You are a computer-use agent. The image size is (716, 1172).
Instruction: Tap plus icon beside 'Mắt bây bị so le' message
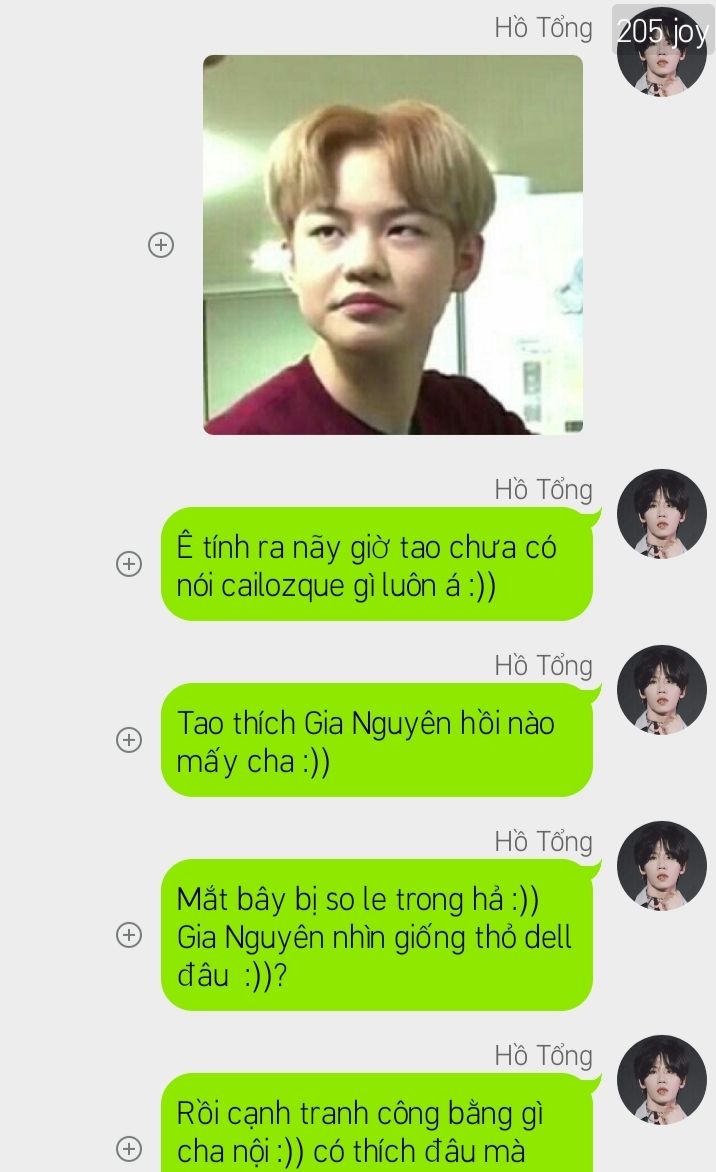tap(129, 935)
